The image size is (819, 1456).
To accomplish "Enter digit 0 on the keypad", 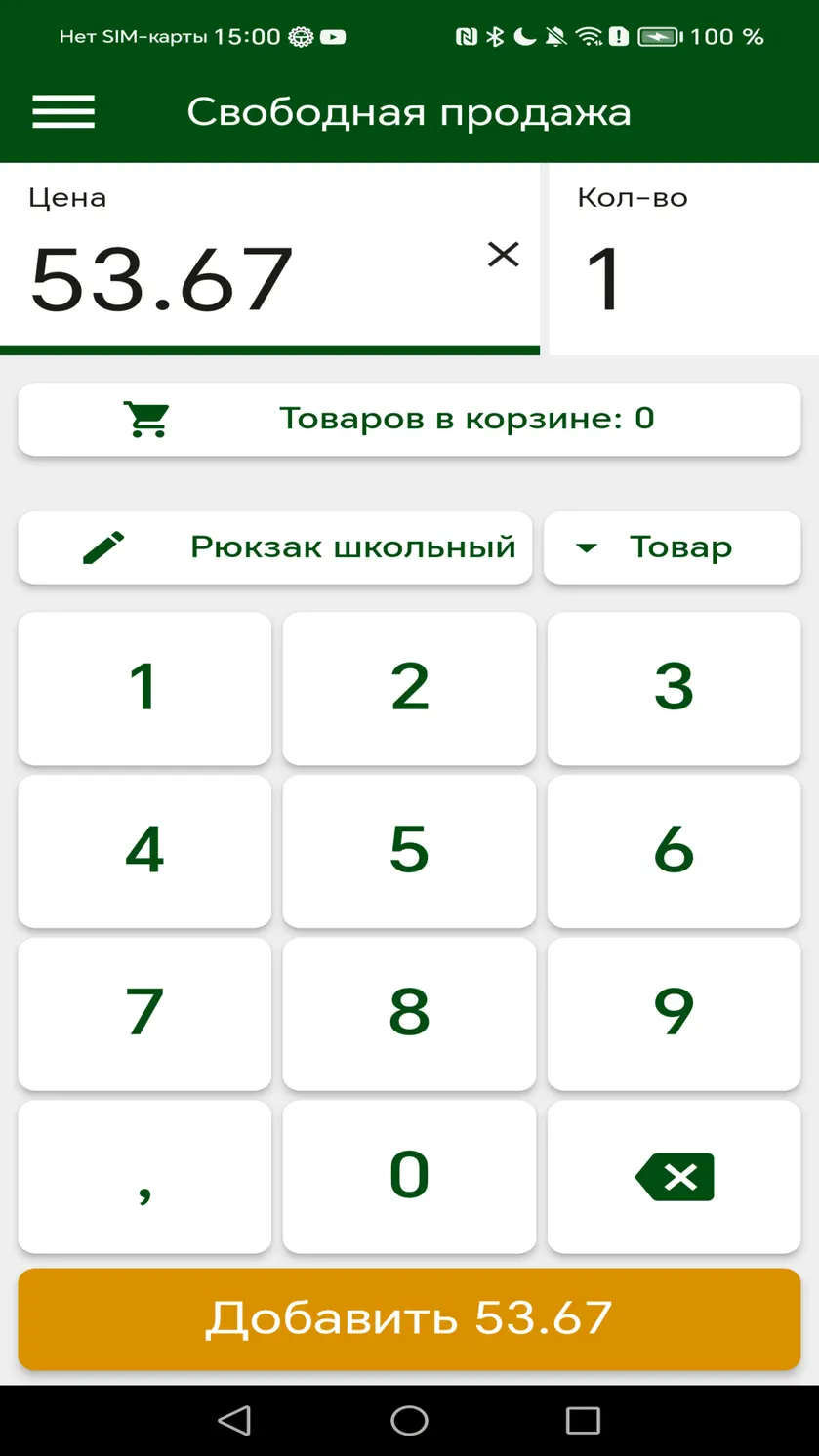I will (409, 1177).
